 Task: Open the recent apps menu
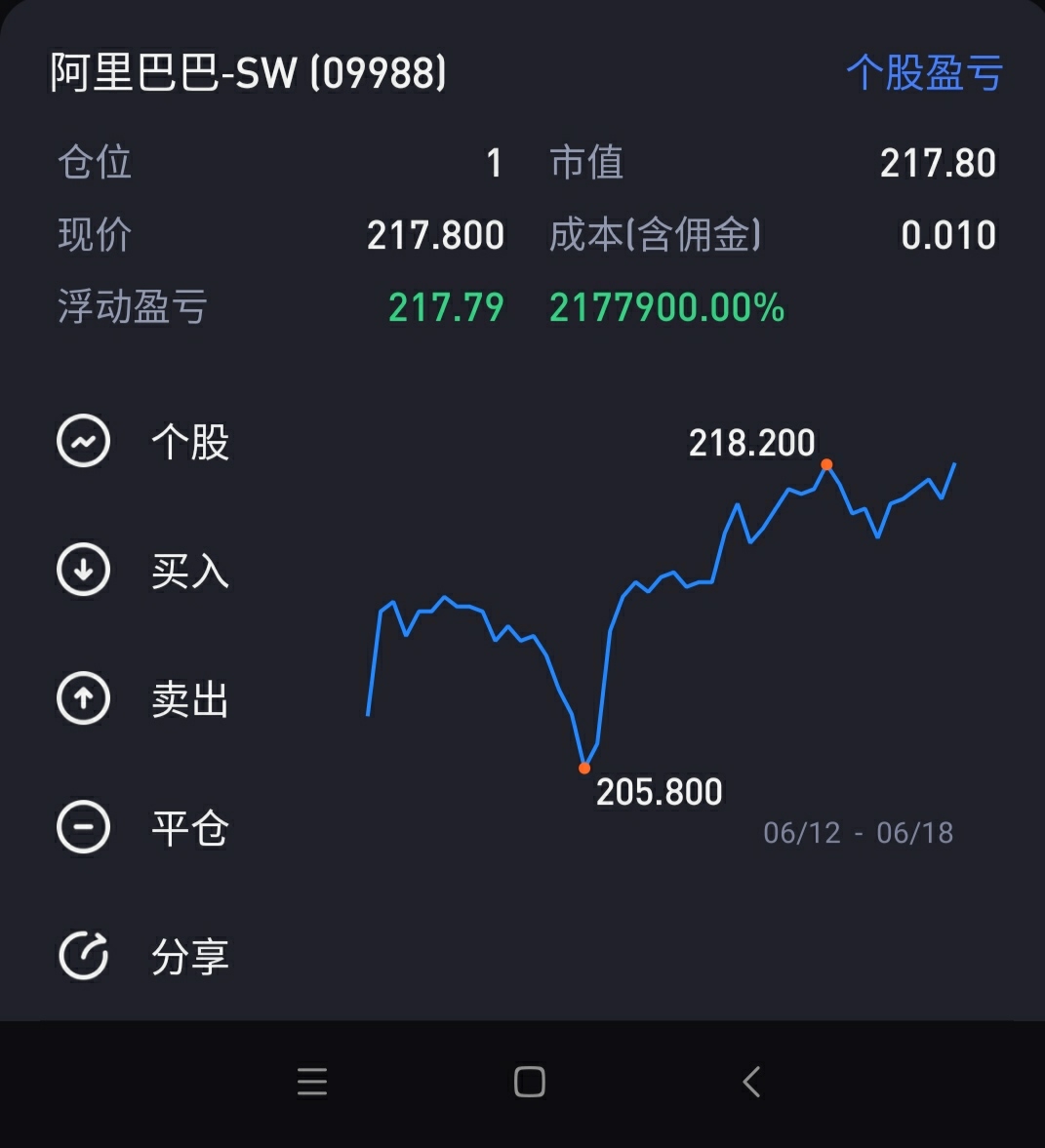[312, 1082]
